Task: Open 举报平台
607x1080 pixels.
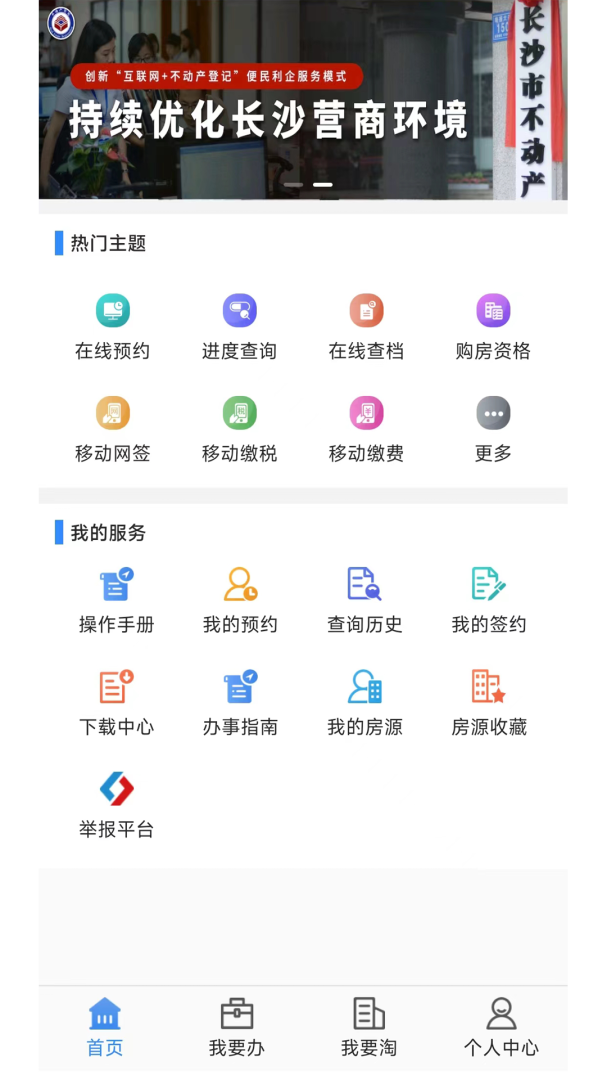Action: (117, 805)
